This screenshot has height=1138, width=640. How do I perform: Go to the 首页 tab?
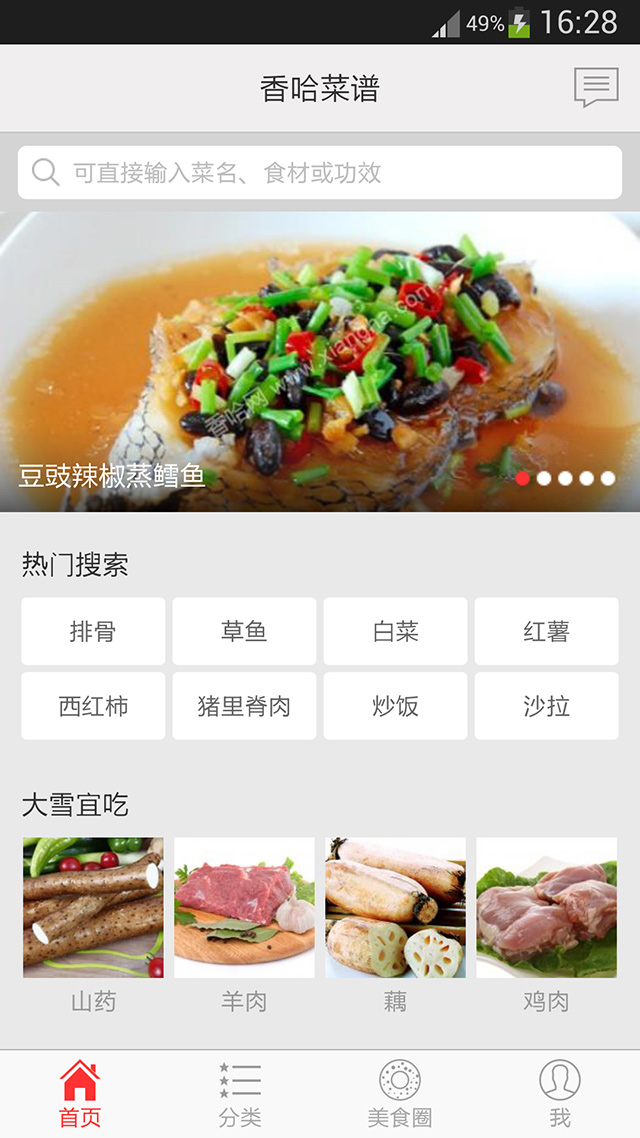(x=80, y=1094)
